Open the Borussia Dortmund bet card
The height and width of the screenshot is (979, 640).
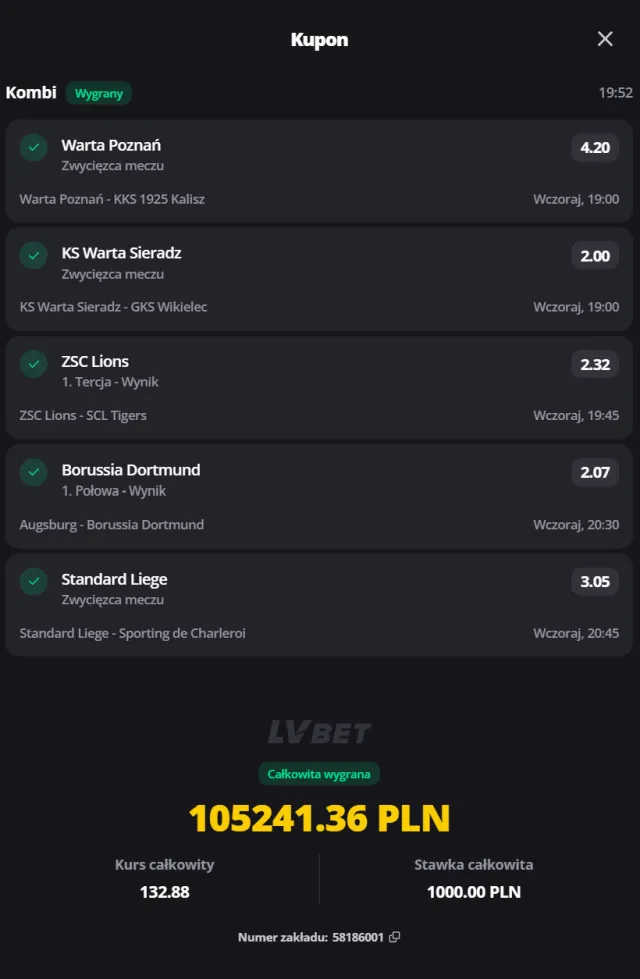coord(319,496)
